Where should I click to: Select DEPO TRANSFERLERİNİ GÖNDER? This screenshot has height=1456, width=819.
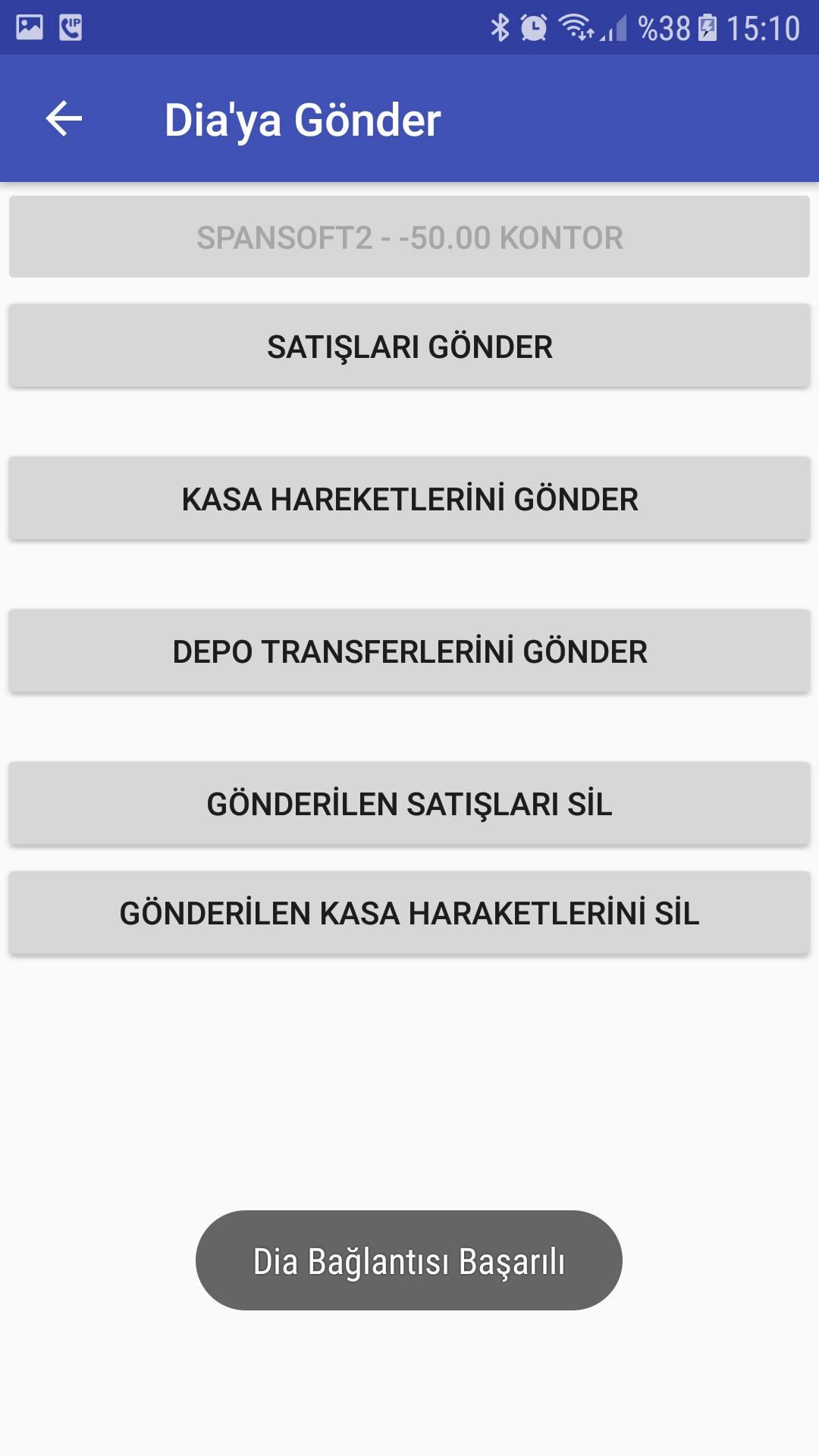click(x=409, y=651)
